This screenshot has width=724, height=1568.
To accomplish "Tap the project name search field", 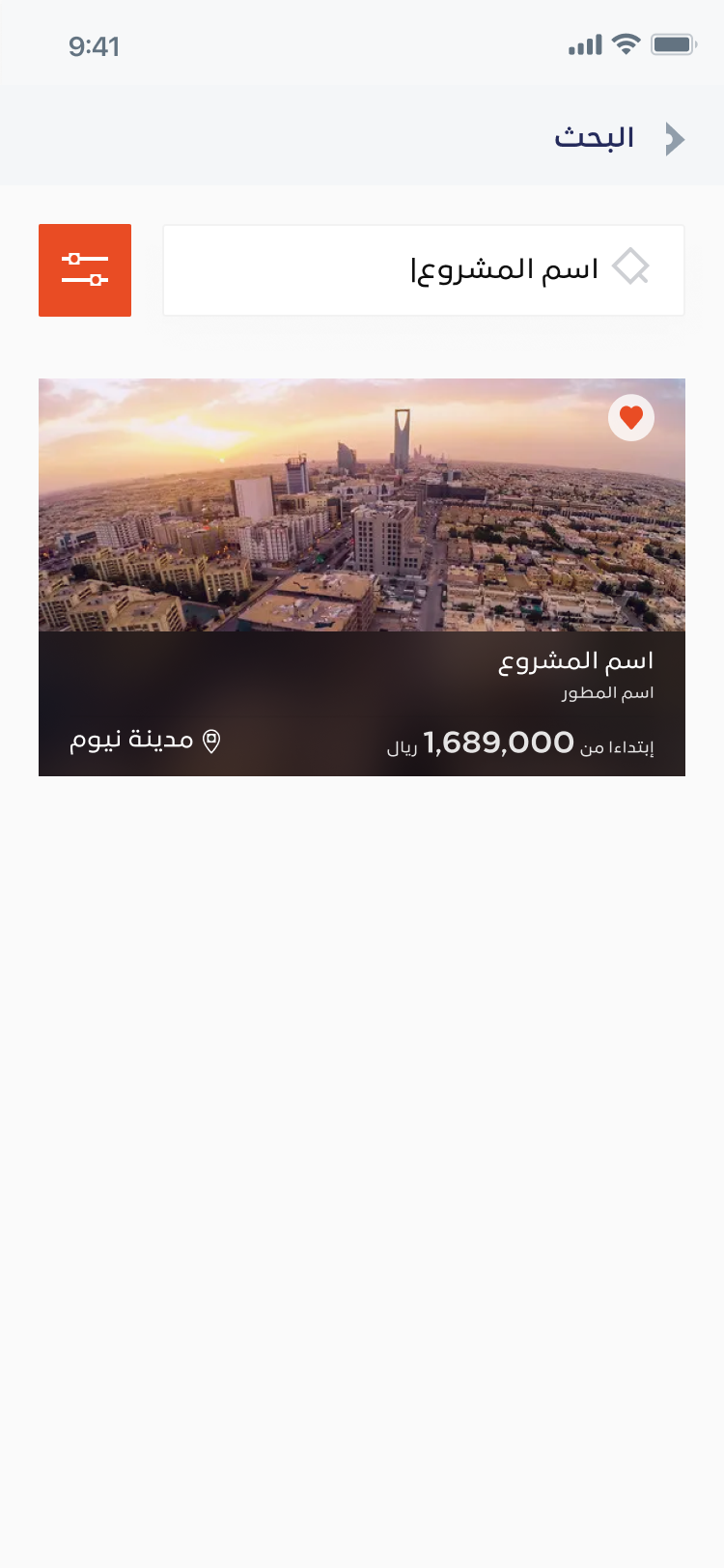I will [x=423, y=270].
